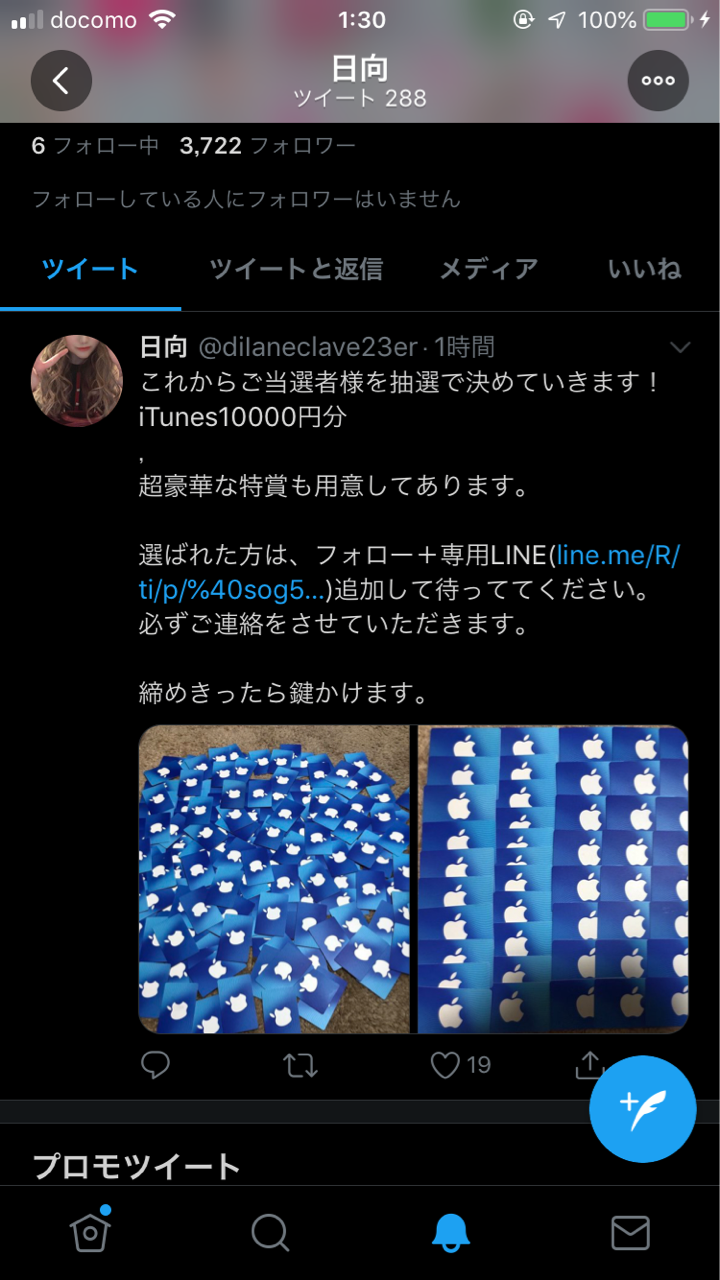View the 3,722 フォロワー followers list
This screenshot has height=1280, width=720.
pyautogui.click(x=267, y=146)
